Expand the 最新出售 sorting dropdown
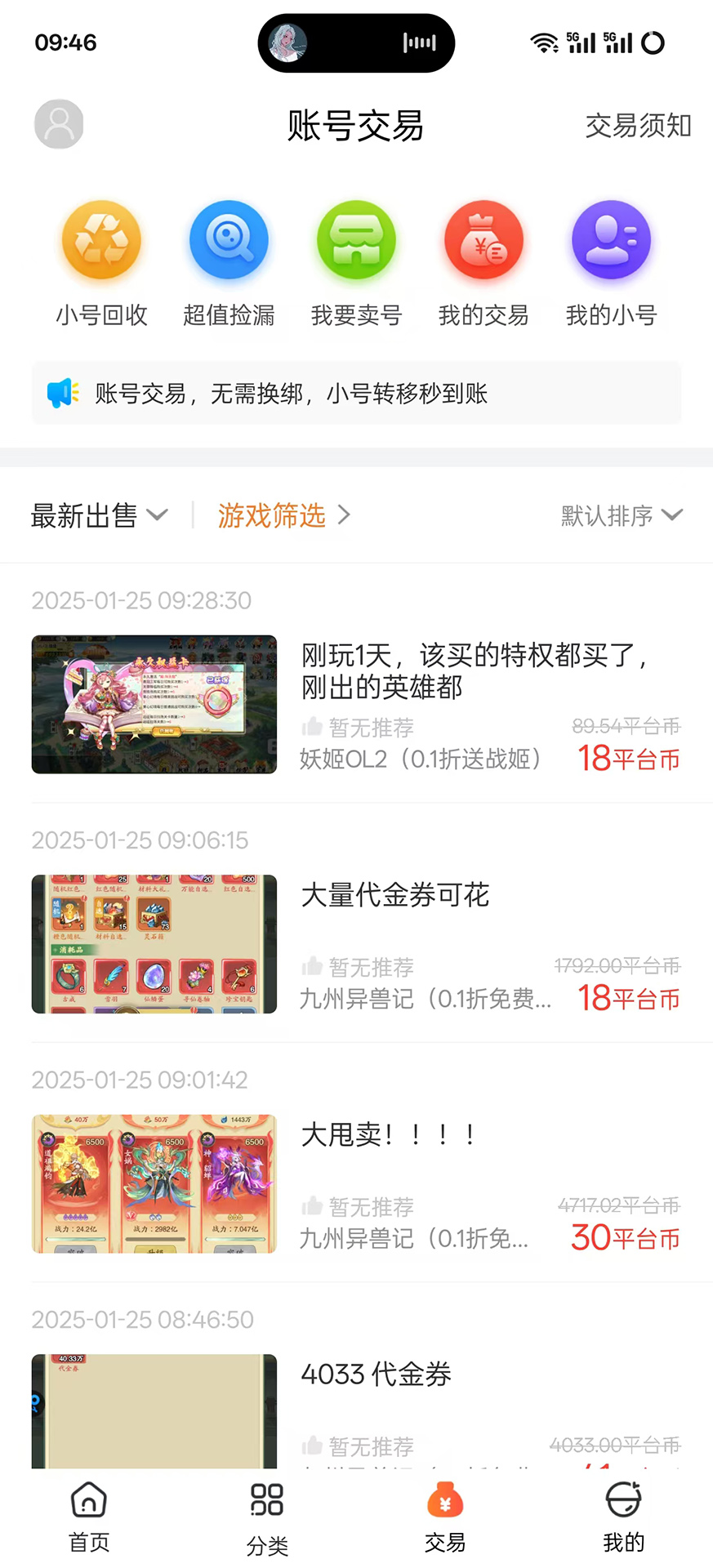Viewport: 713px width, 1568px height. (100, 515)
